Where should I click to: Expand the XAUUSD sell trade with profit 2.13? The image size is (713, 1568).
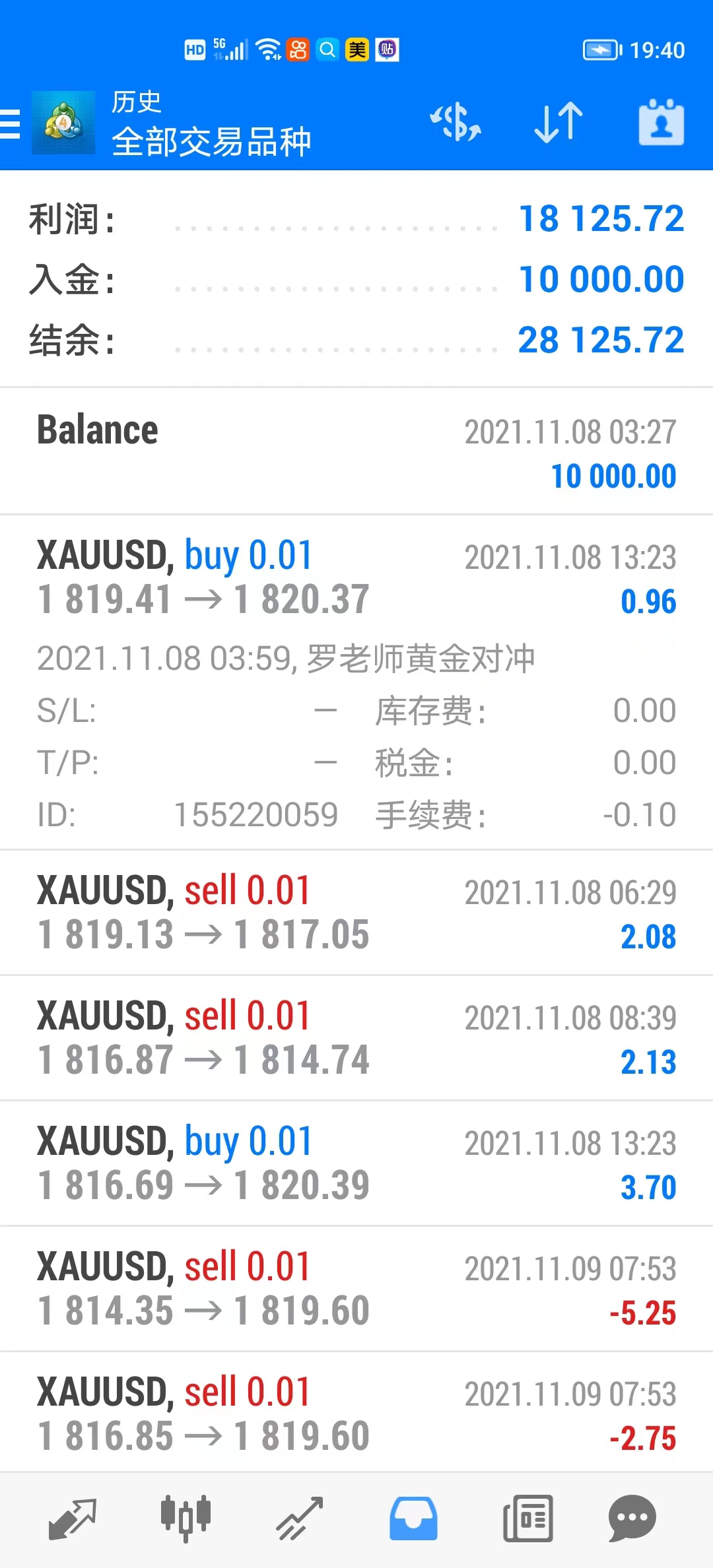(356, 1039)
